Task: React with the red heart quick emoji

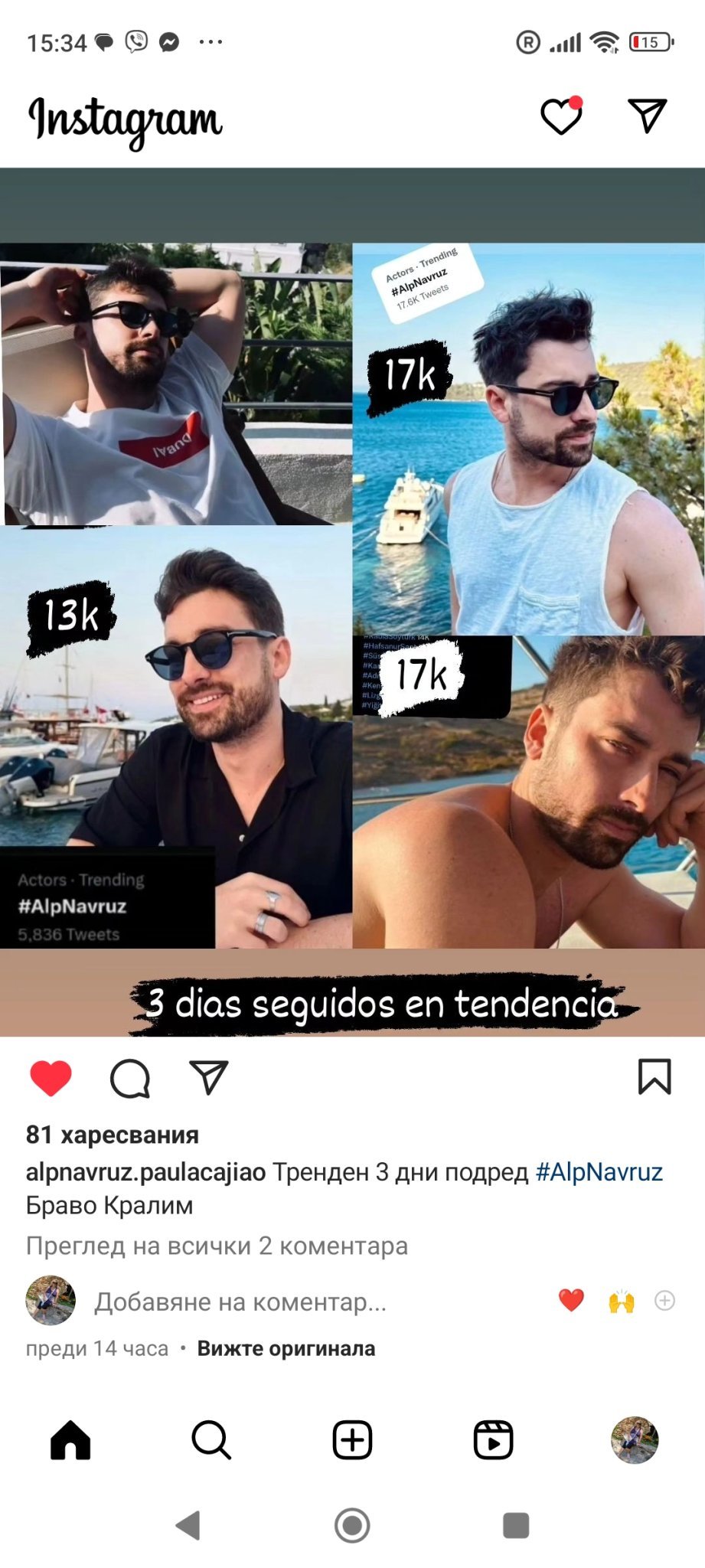Action: click(571, 1301)
